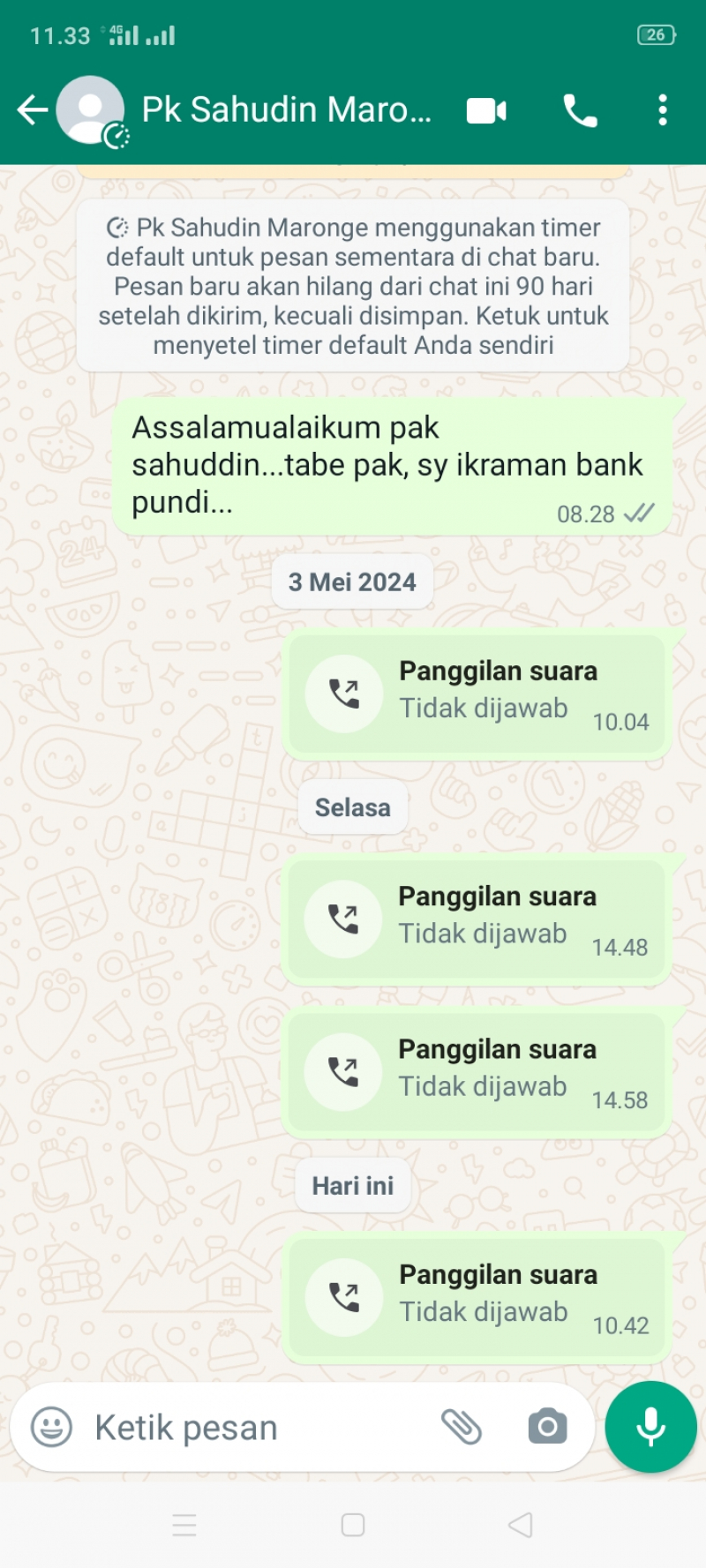This screenshot has height=1568, width=706.
Task: Go back to the chat list
Action: 33,110
